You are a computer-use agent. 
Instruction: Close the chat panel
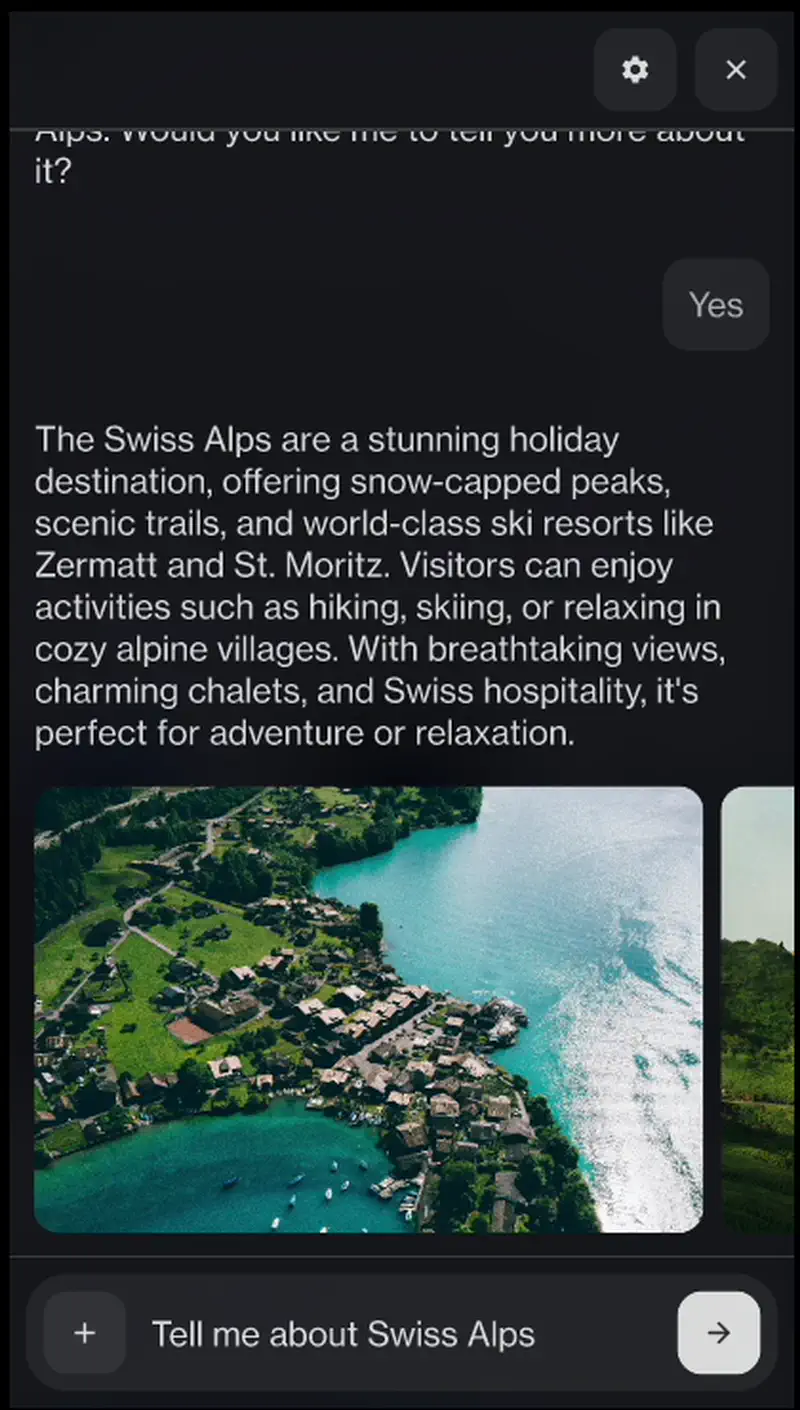coord(736,69)
